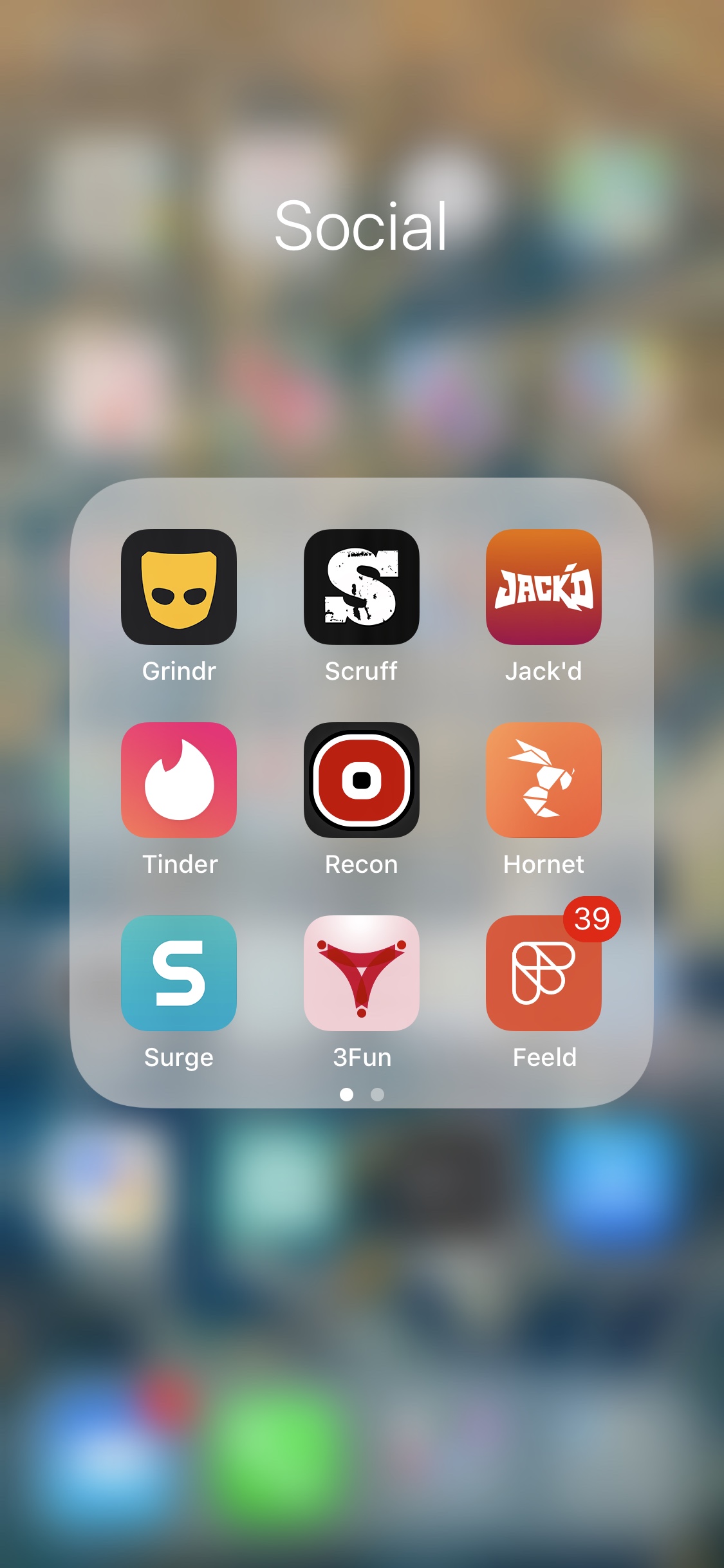
Task: Tap the folder page indicator dots
Action: tap(362, 1094)
